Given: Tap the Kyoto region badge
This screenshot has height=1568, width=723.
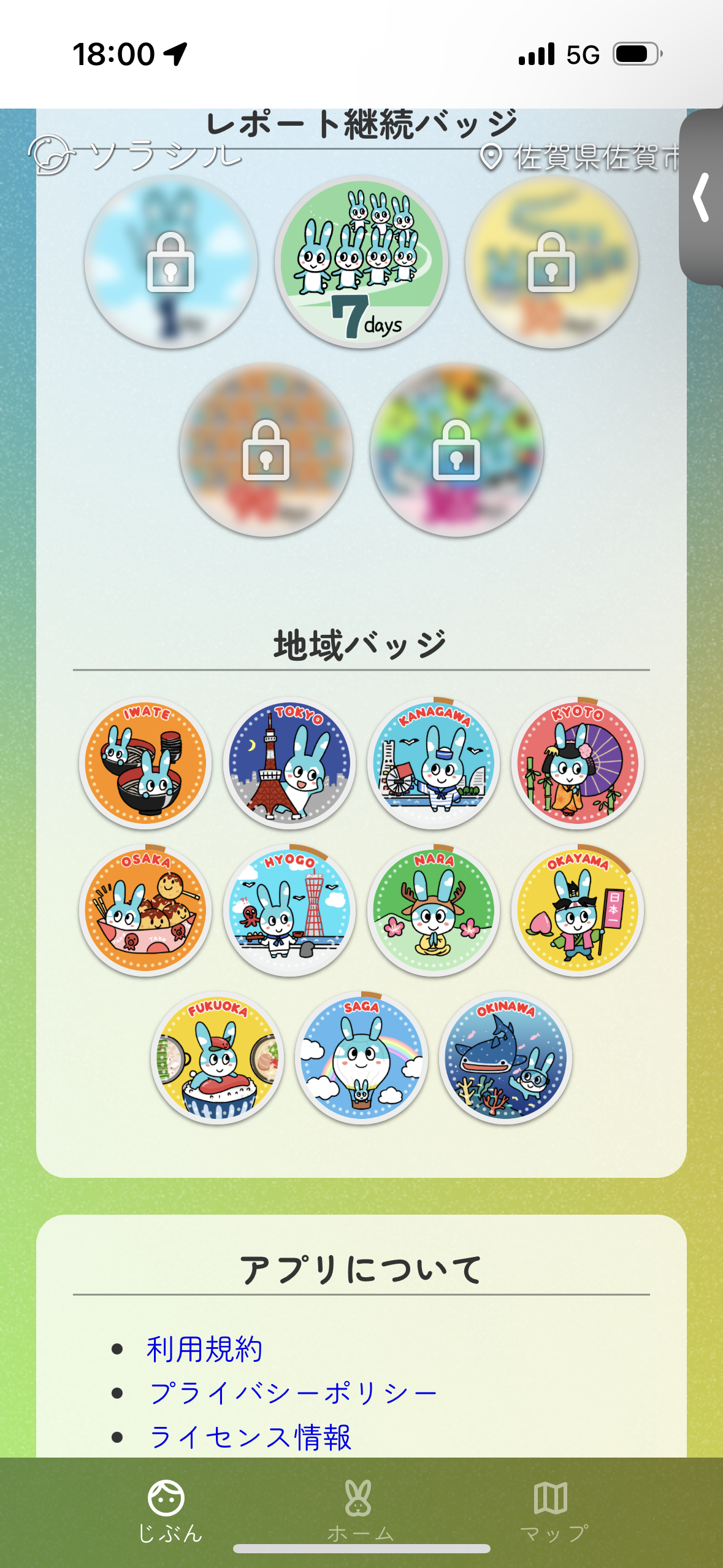Looking at the screenshot, I should 578,763.
